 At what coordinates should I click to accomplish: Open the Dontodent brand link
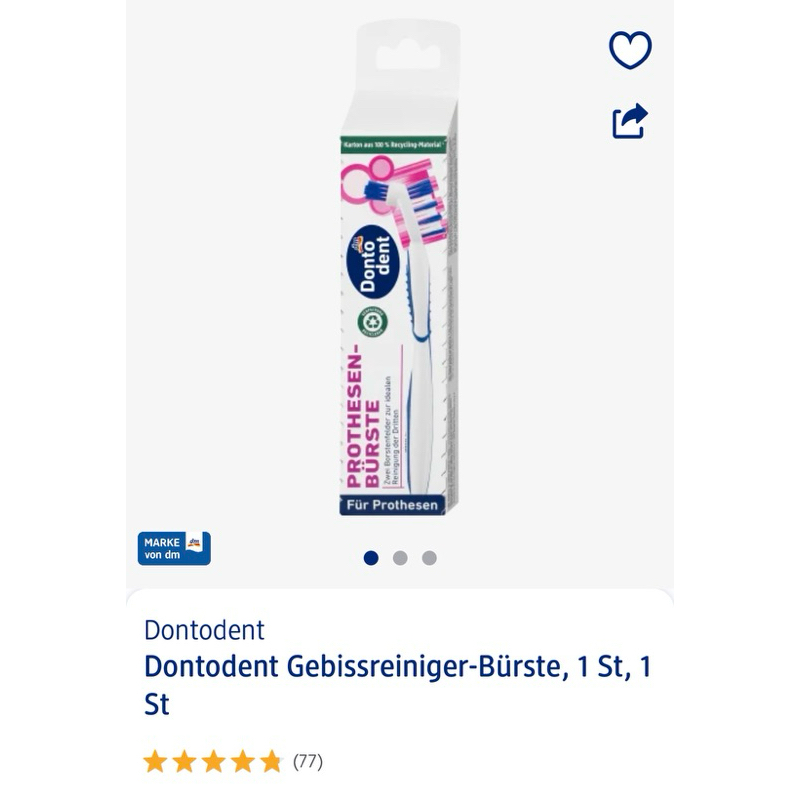click(x=204, y=630)
